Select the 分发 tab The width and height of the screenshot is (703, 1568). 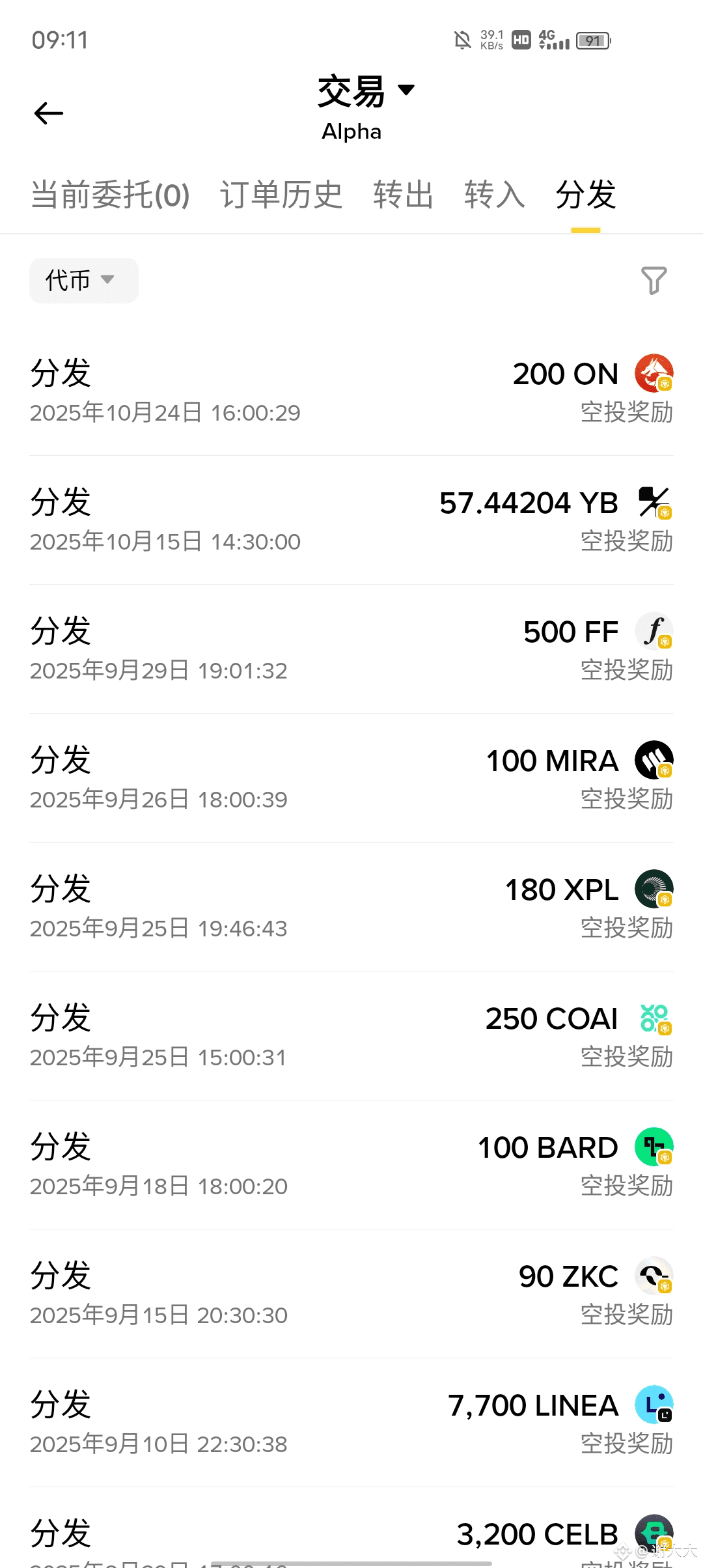click(586, 195)
